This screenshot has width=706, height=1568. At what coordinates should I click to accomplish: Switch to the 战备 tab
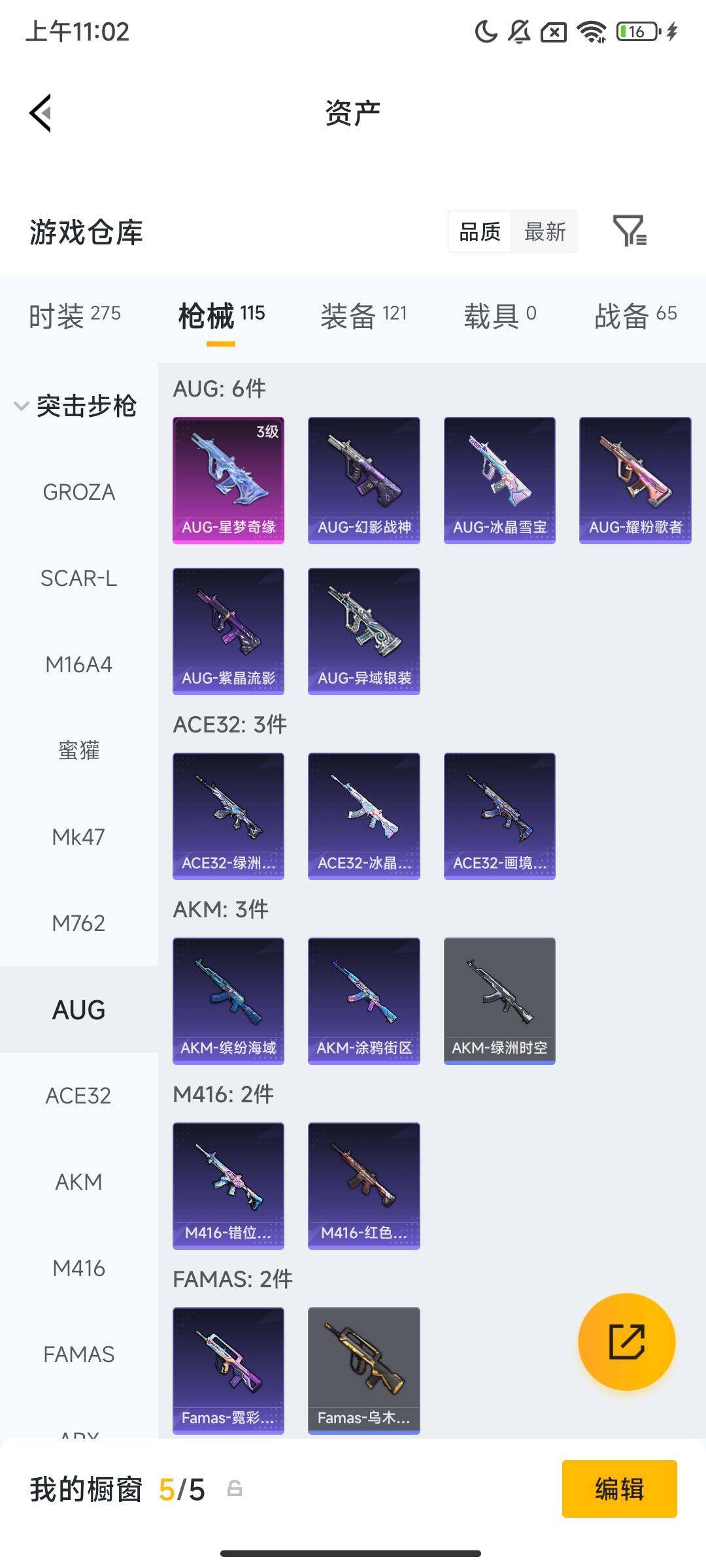click(x=635, y=316)
